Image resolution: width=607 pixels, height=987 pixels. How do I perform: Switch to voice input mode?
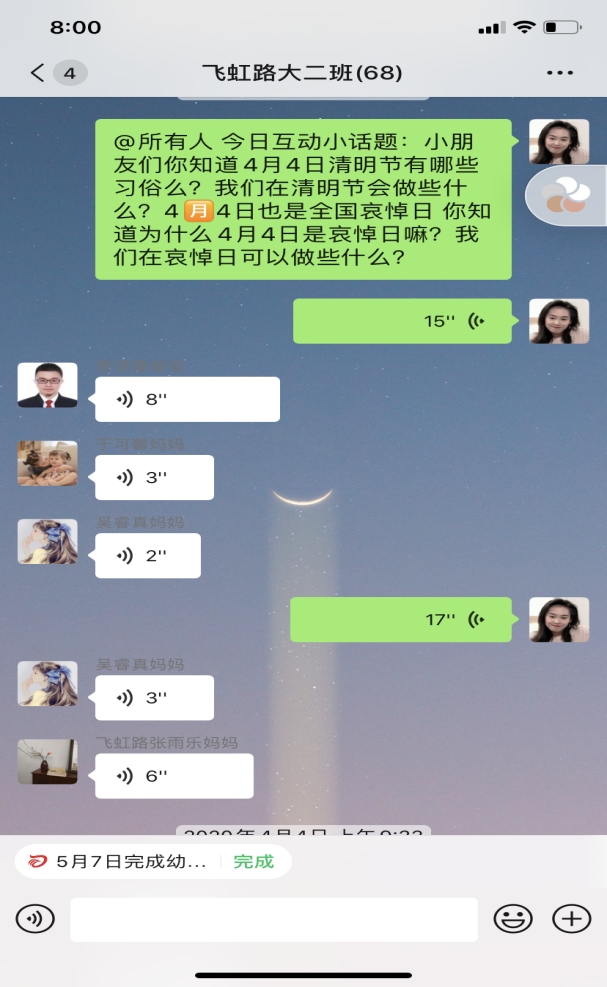click(x=35, y=919)
